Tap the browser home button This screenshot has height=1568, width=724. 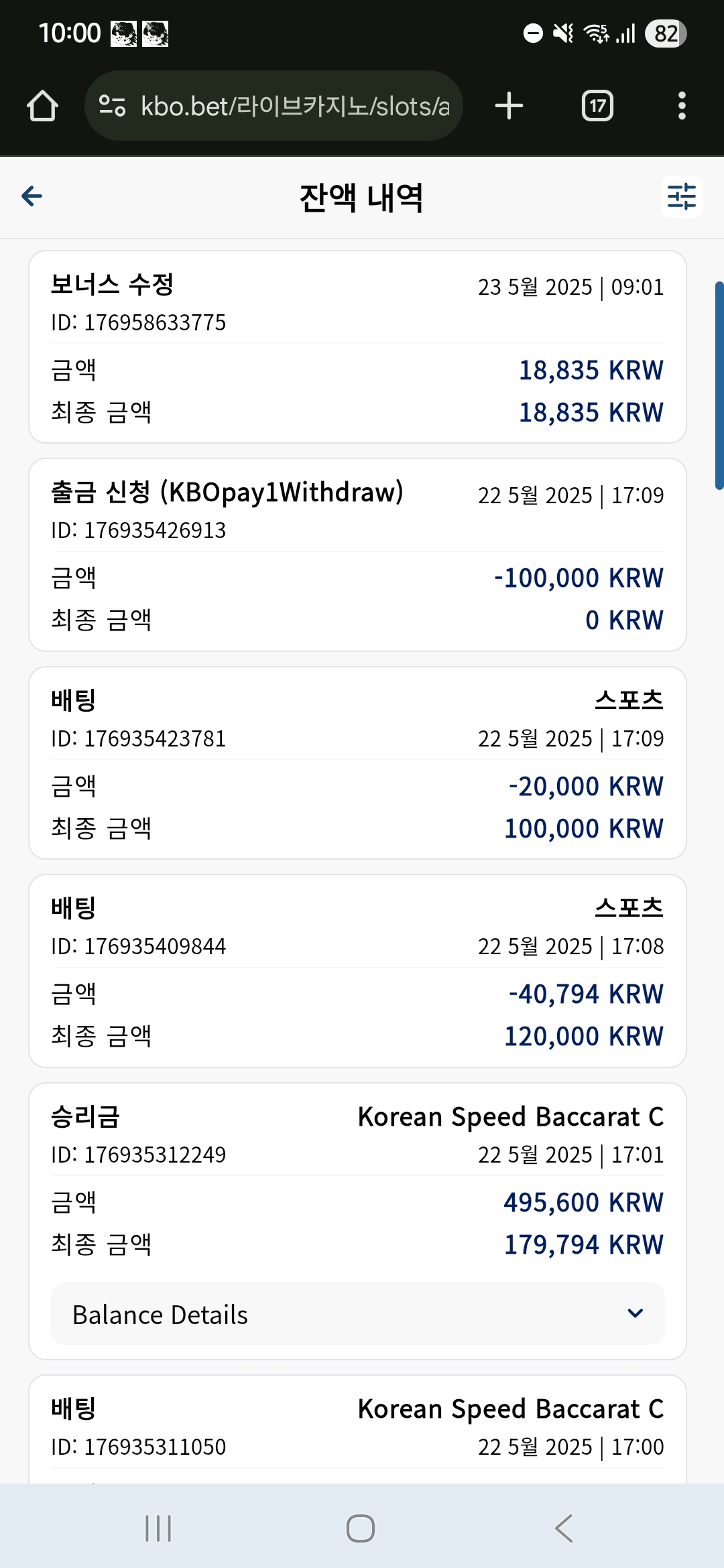tap(42, 106)
